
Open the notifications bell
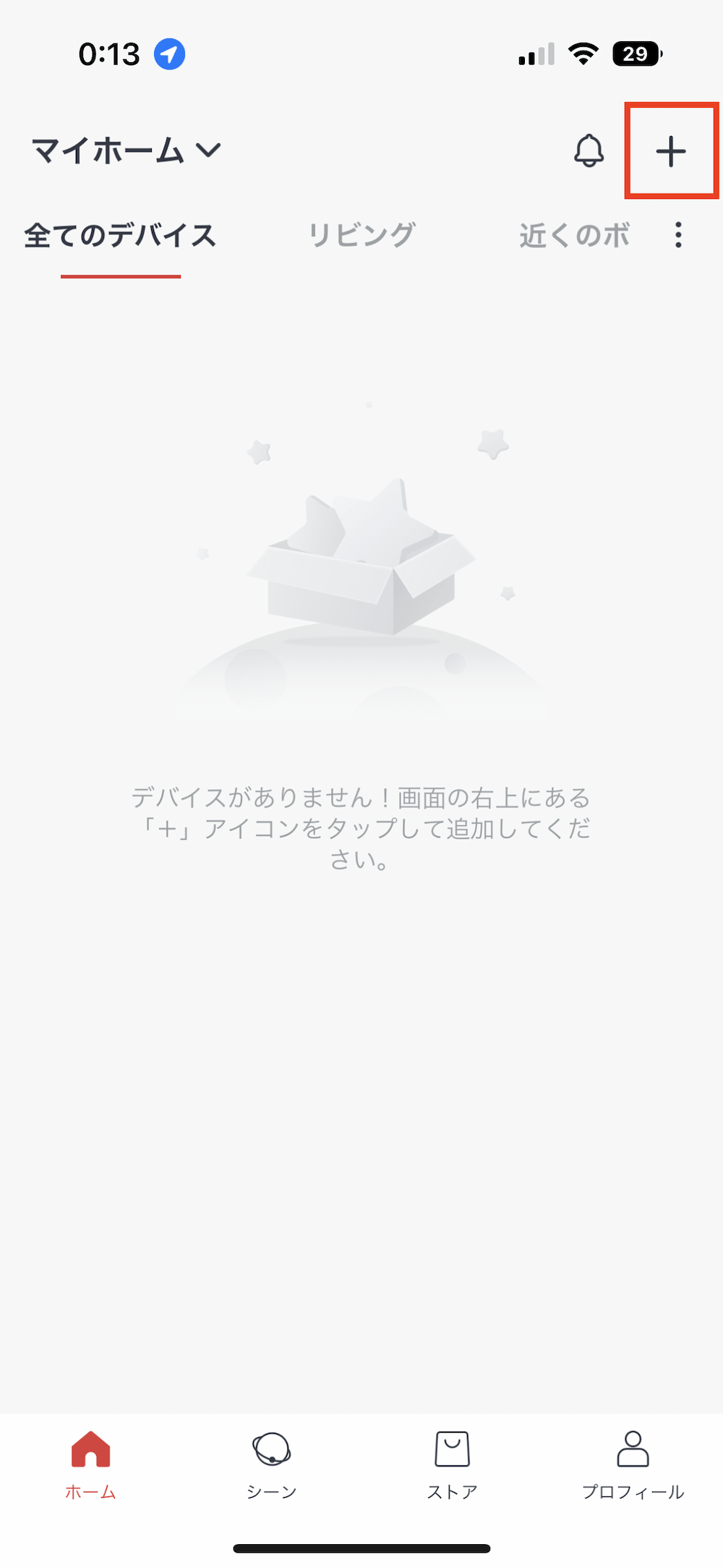589,150
